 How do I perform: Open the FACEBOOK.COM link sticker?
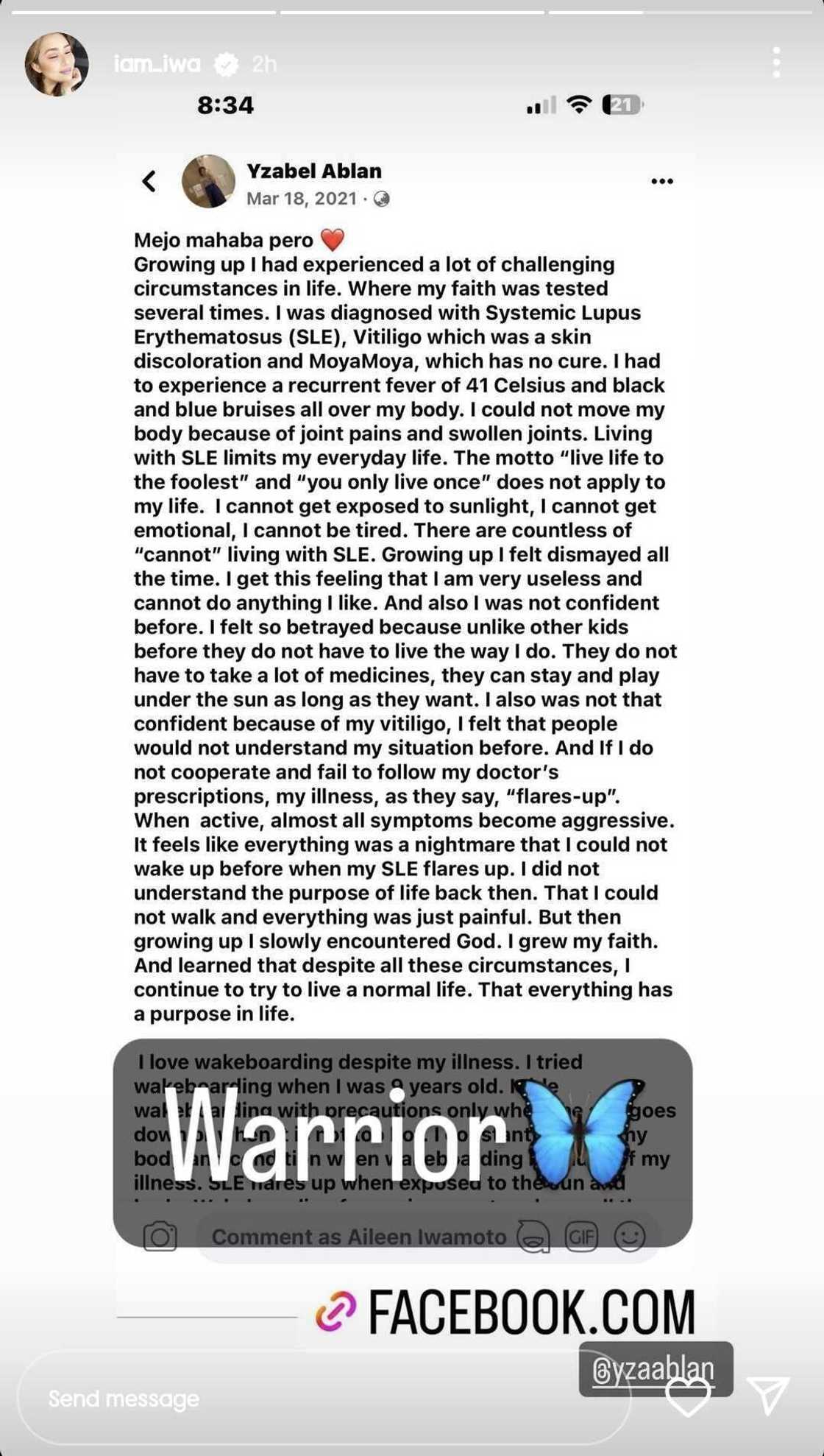pyautogui.click(x=505, y=1312)
